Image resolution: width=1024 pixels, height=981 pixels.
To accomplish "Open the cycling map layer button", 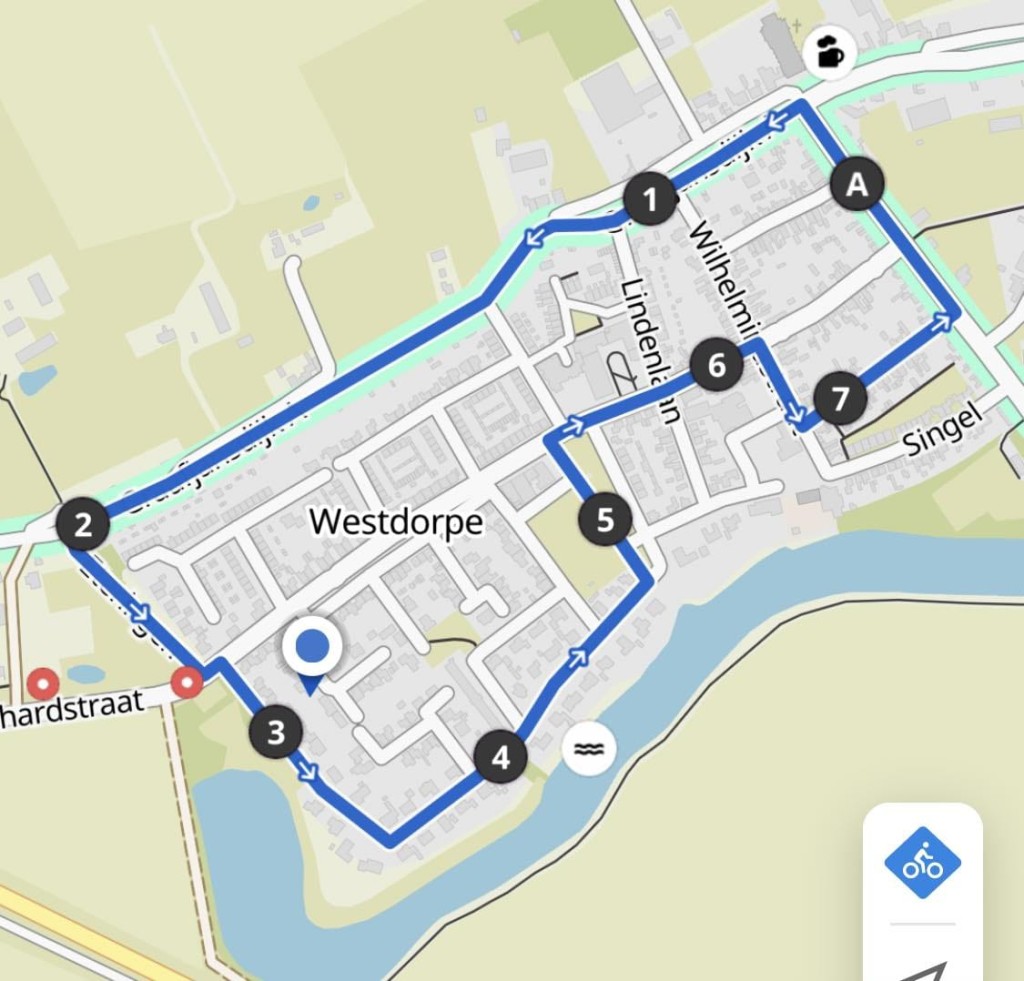I will pos(922,862).
